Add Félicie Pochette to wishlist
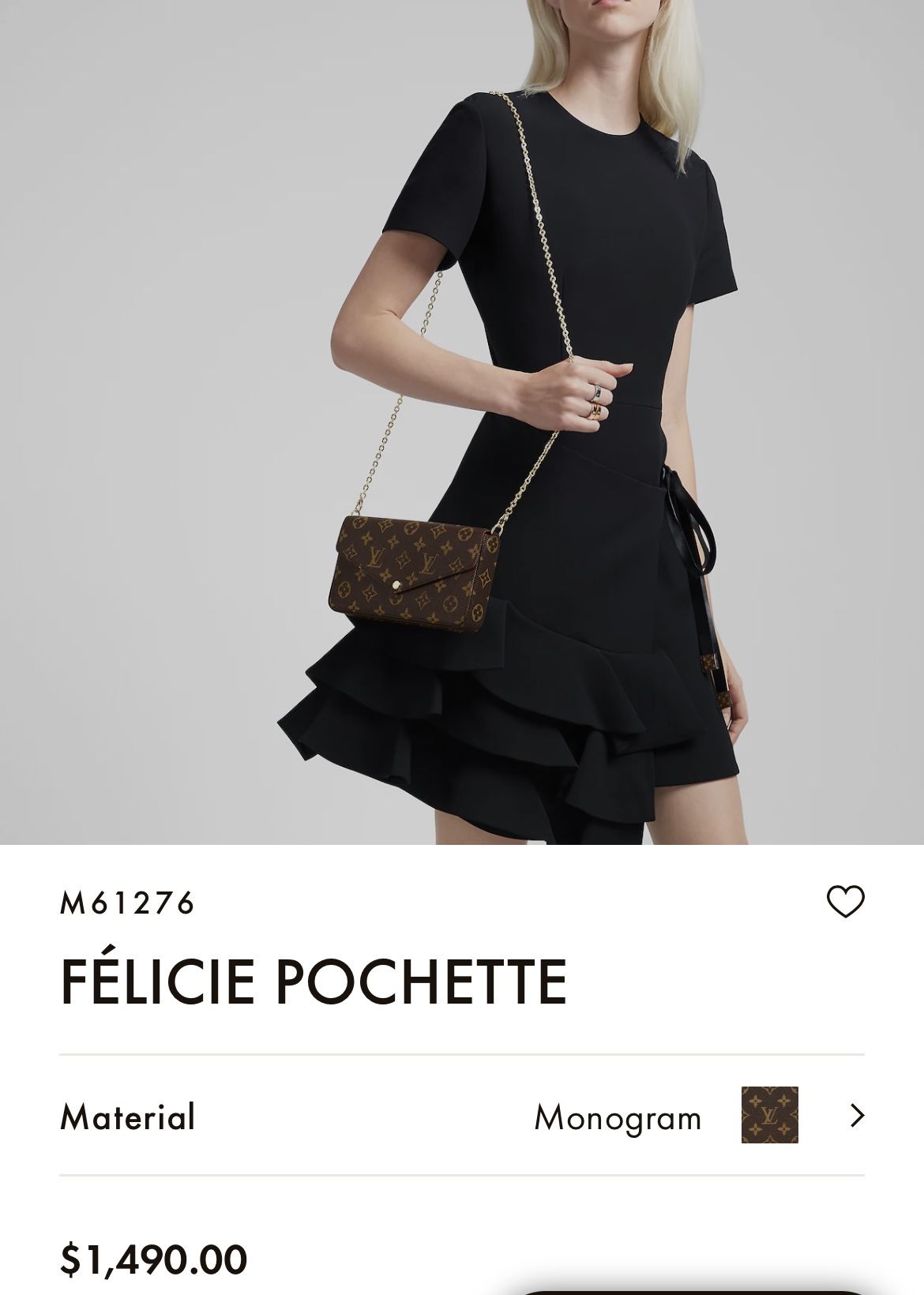Screen dimensions: 924x1295 pos(845,902)
